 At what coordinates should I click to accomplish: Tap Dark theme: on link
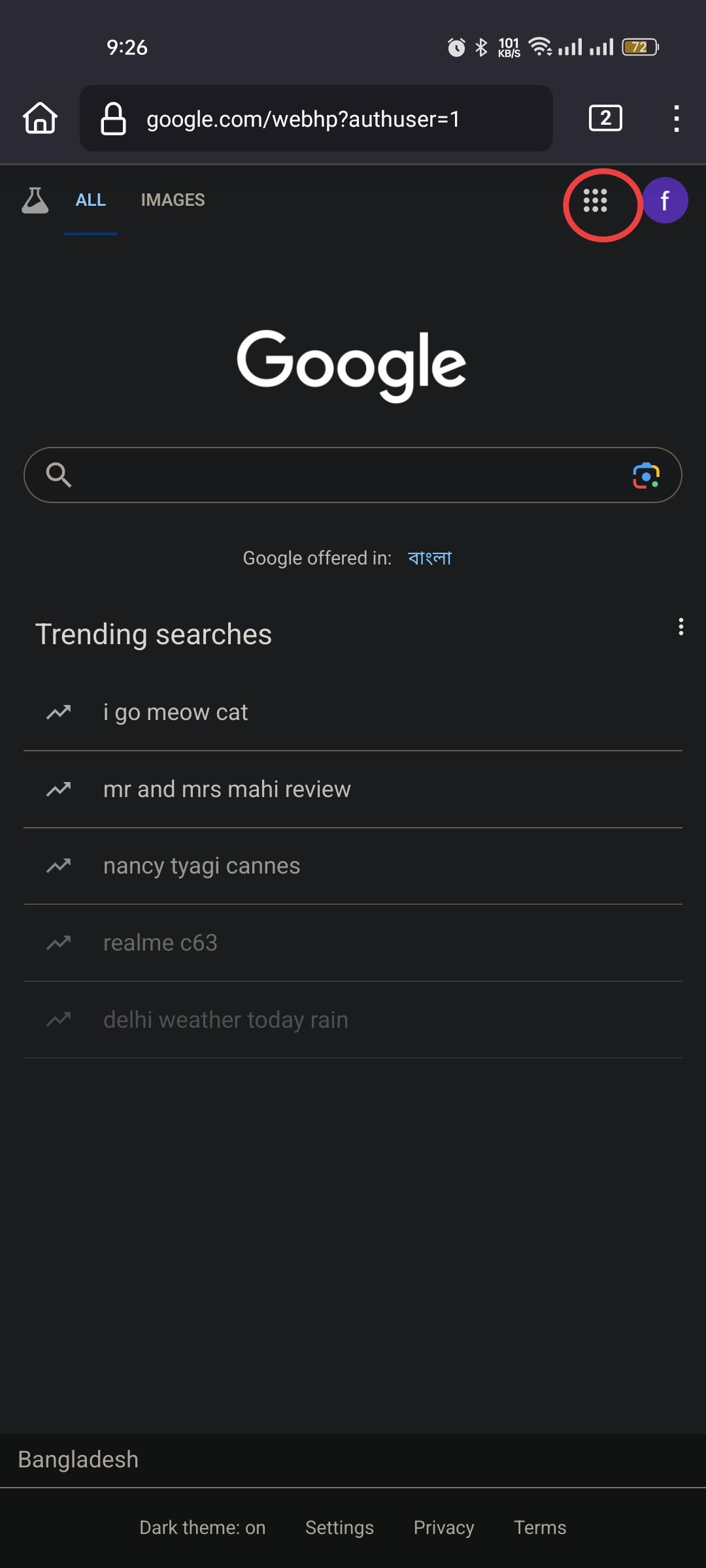pyautogui.click(x=203, y=1527)
